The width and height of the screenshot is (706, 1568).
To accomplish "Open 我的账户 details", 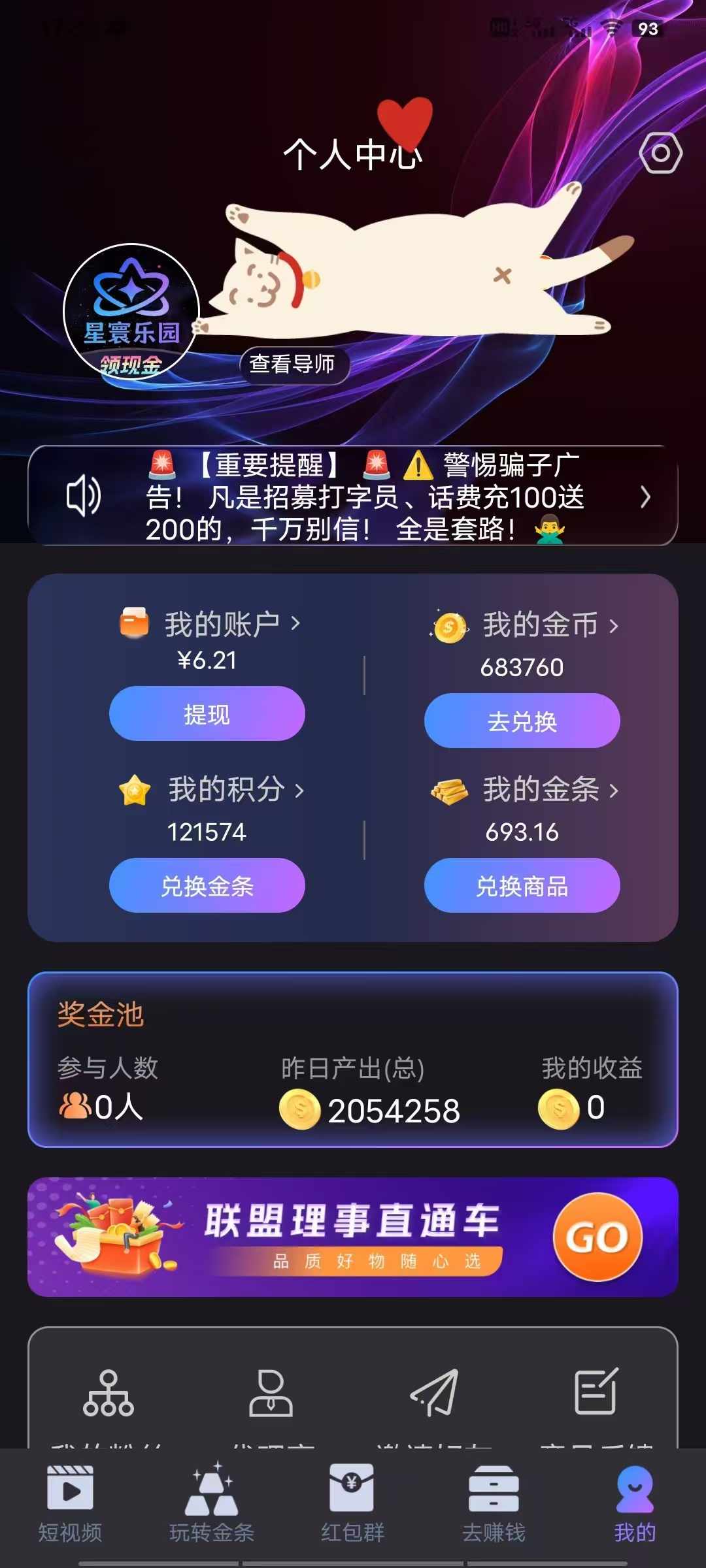I will click(222, 624).
